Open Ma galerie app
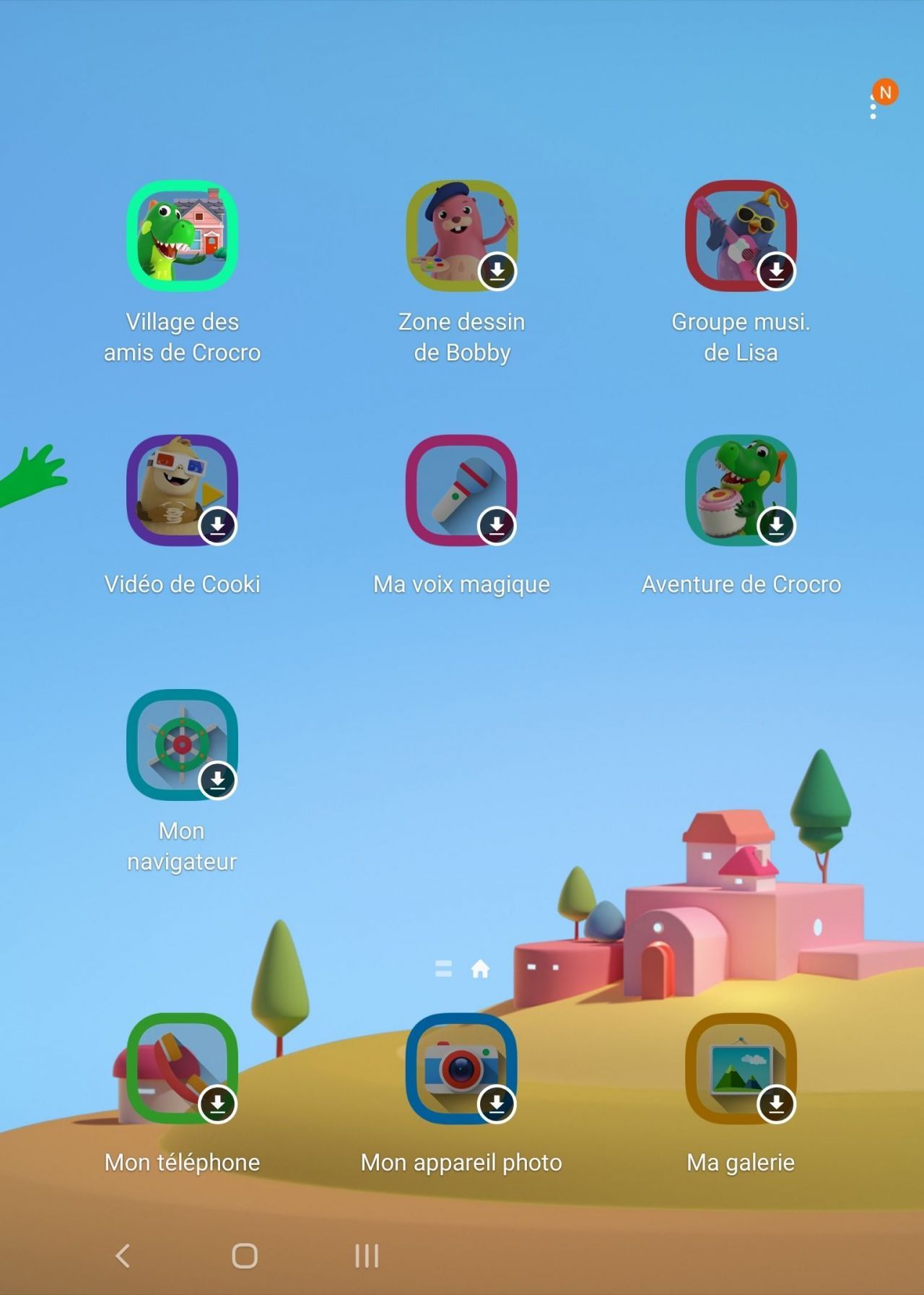The image size is (924, 1295). (741, 1068)
